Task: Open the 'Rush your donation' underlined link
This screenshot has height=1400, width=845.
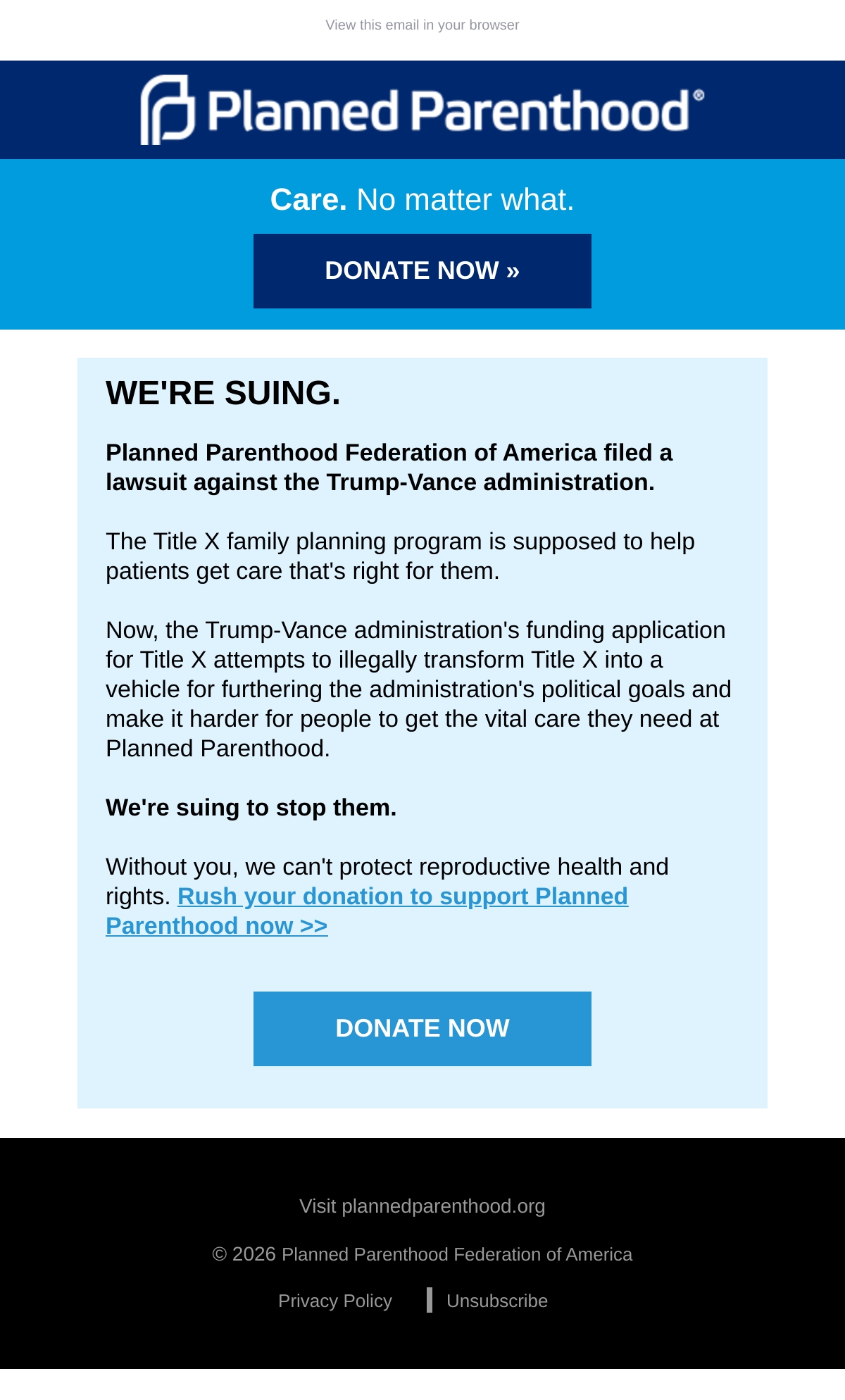Action: click(367, 911)
